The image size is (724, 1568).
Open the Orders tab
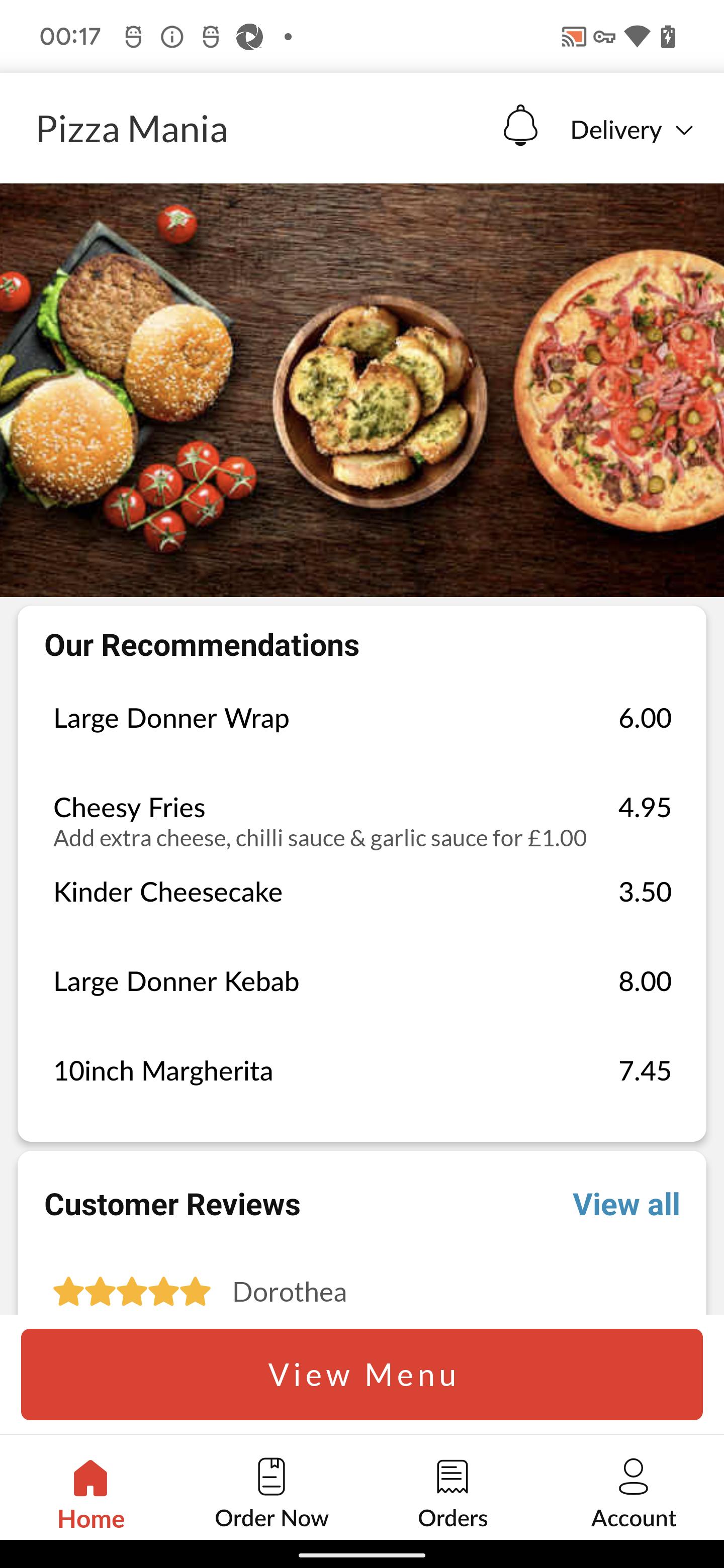(x=452, y=1493)
